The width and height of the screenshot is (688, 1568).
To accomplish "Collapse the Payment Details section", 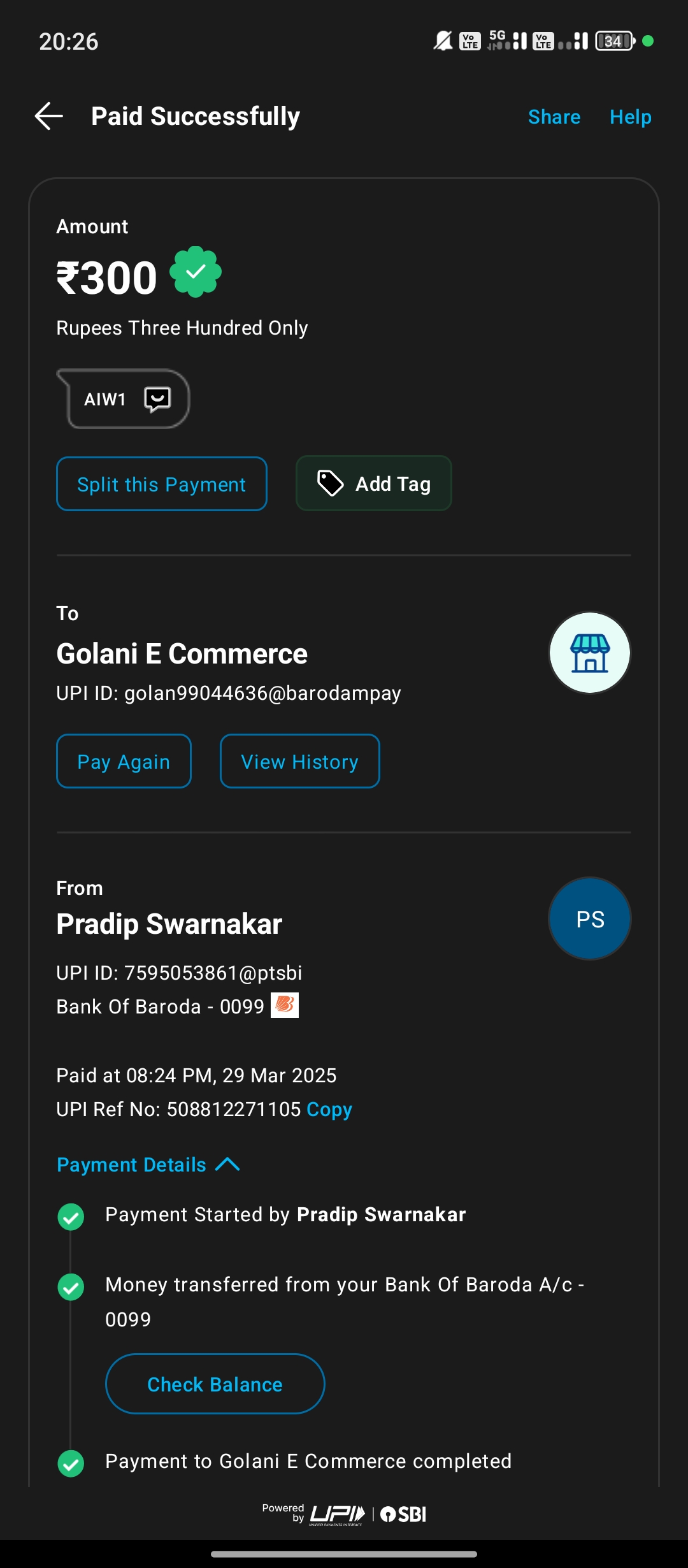I will click(148, 1165).
